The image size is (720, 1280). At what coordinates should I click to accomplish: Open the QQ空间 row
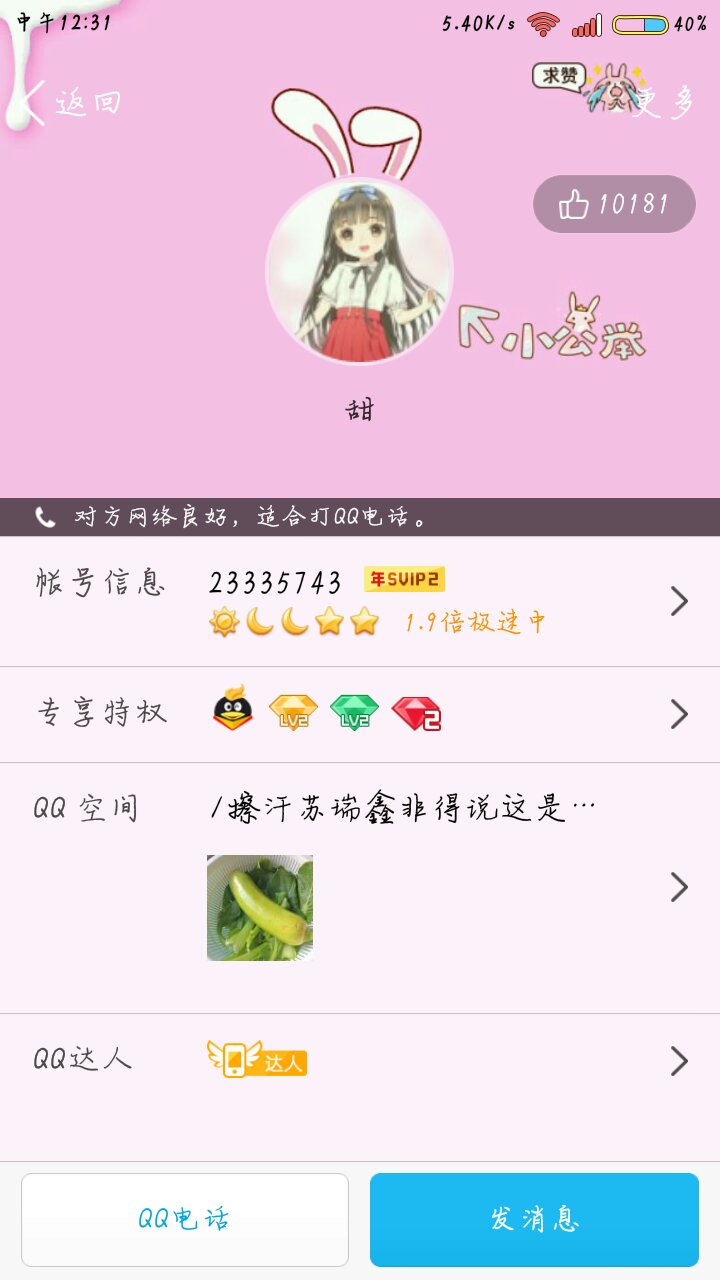[360, 886]
